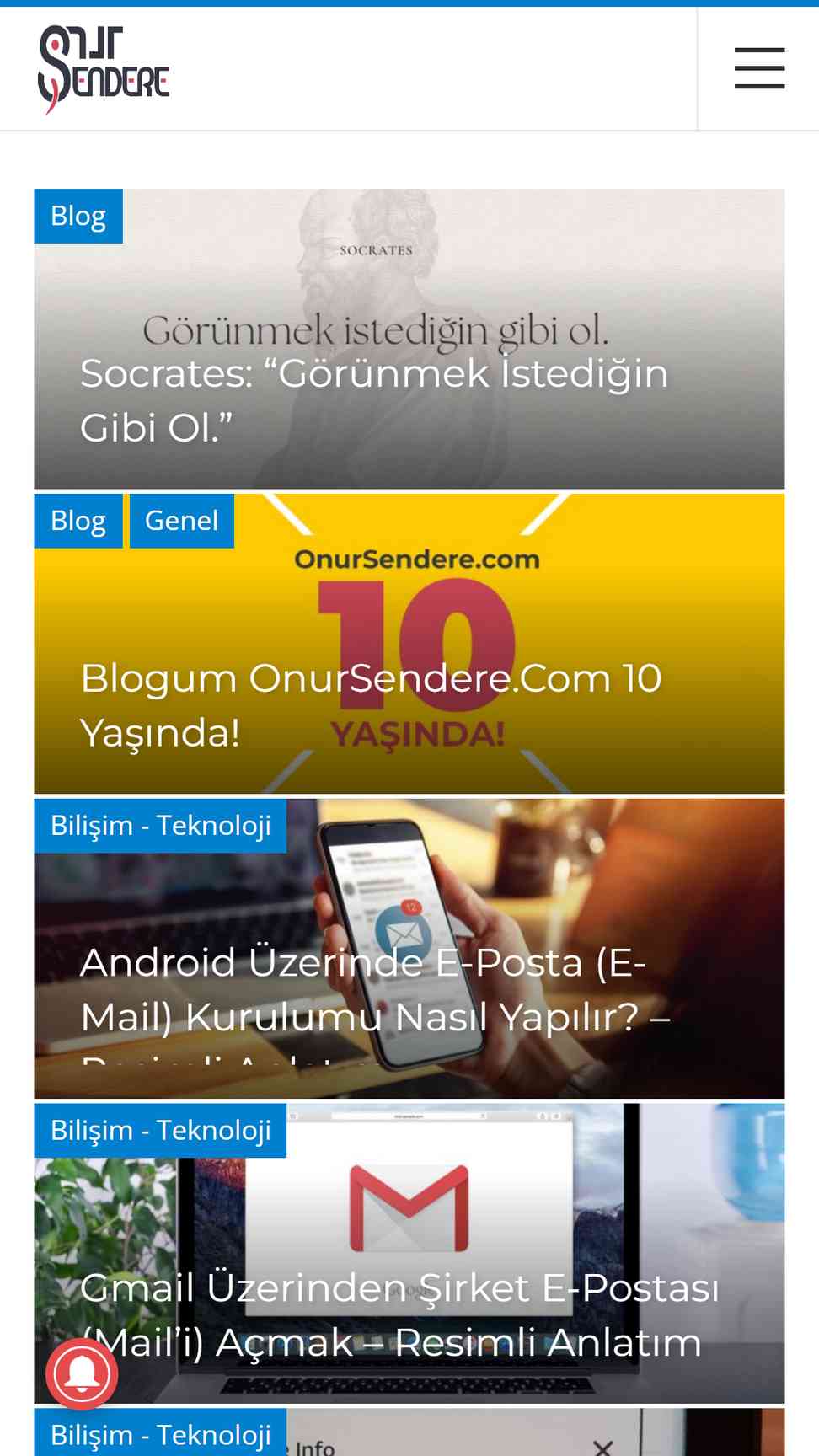Tap the Blog tag on Socrates post
The image size is (819, 1456).
pyautogui.click(x=78, y=217)
